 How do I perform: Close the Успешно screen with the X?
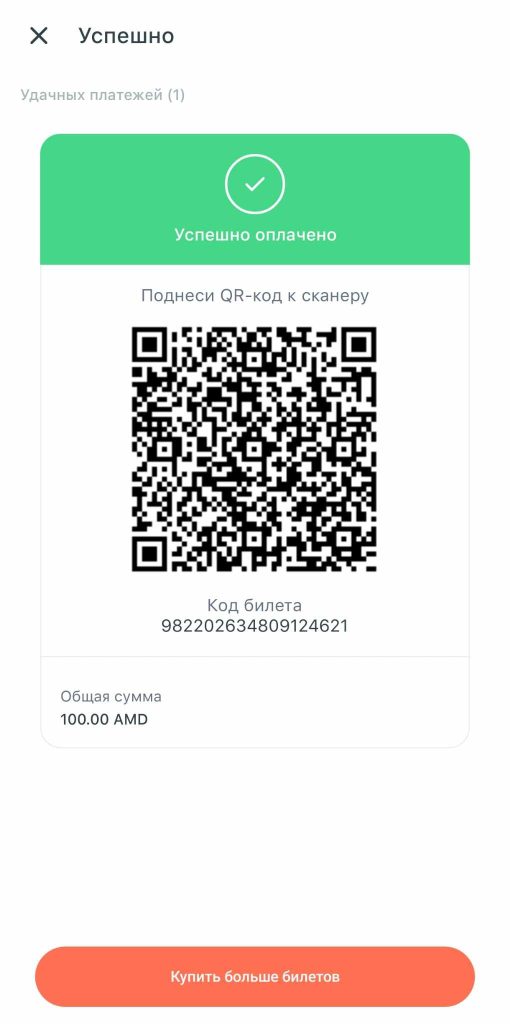pos(39,36)
